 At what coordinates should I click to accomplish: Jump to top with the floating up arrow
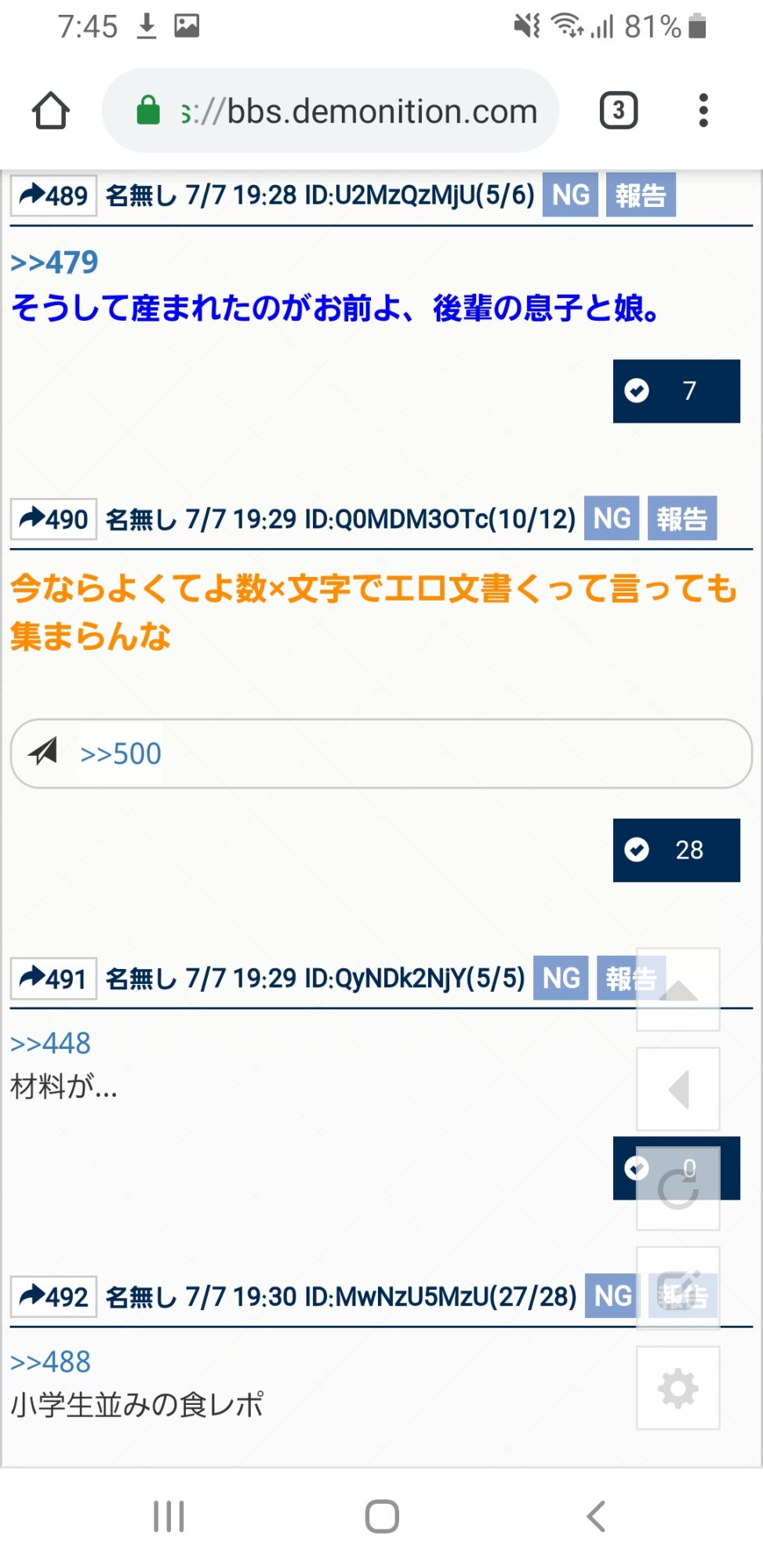pos(678,989)
